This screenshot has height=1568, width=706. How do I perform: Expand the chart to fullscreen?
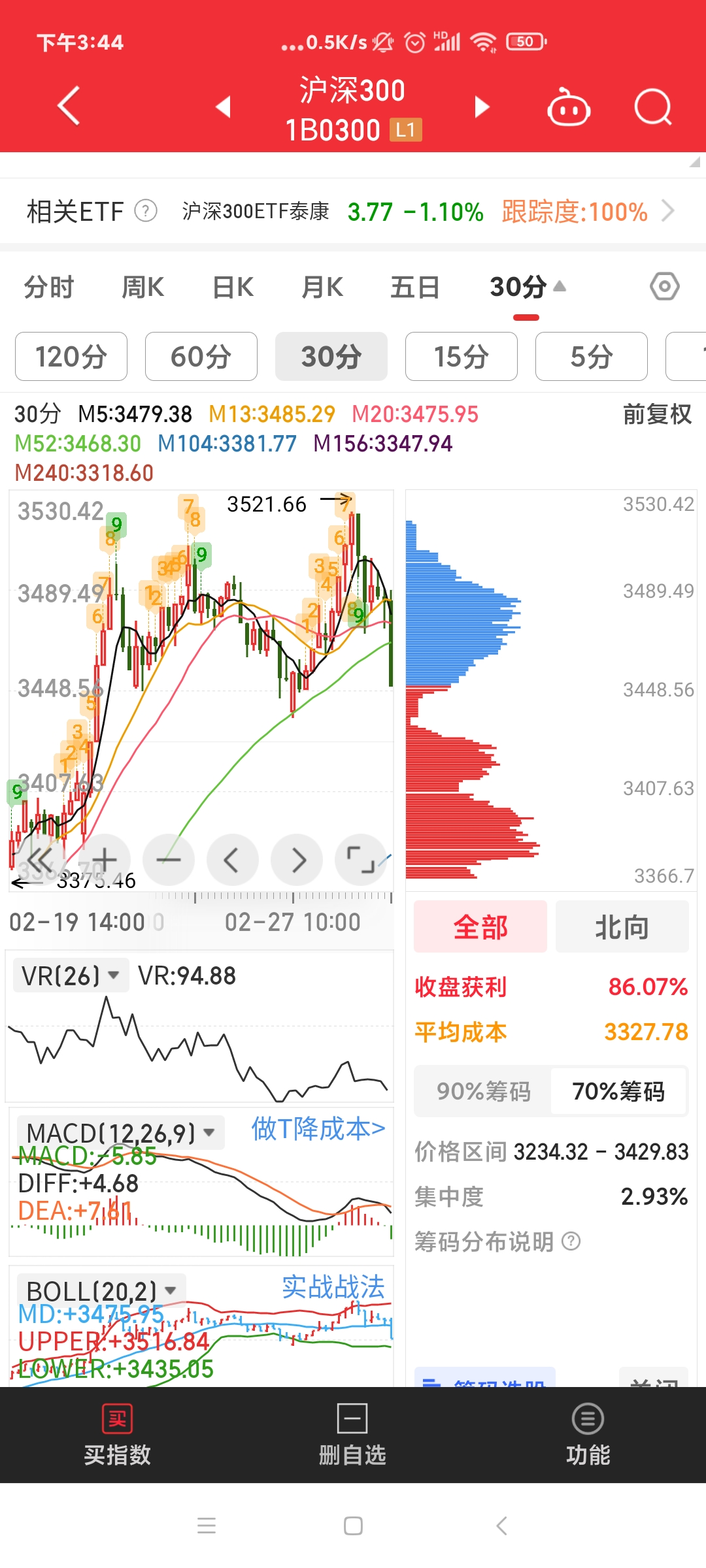pos(360,860)
